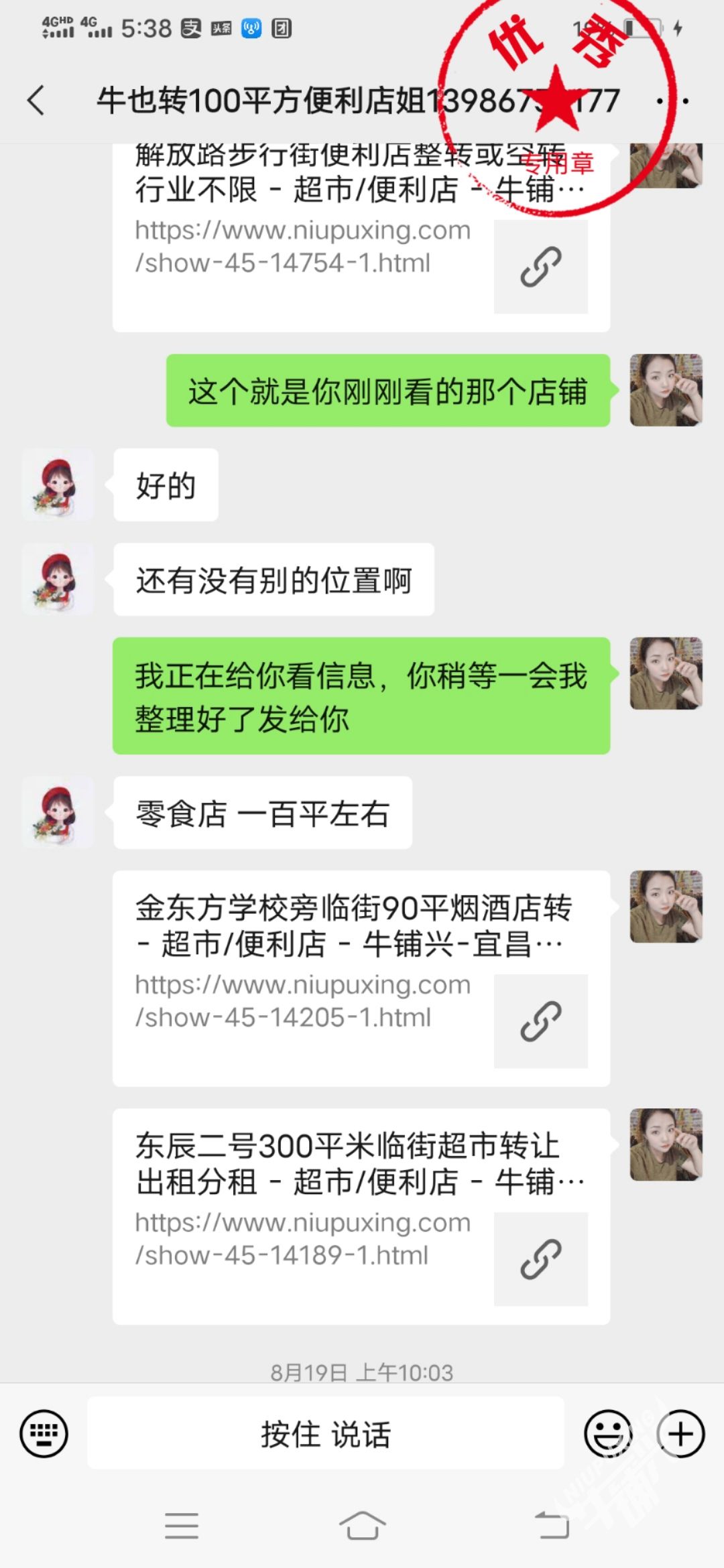Go back to the chat list
This screenshot has height=1568, width=724.
(37, 101)
